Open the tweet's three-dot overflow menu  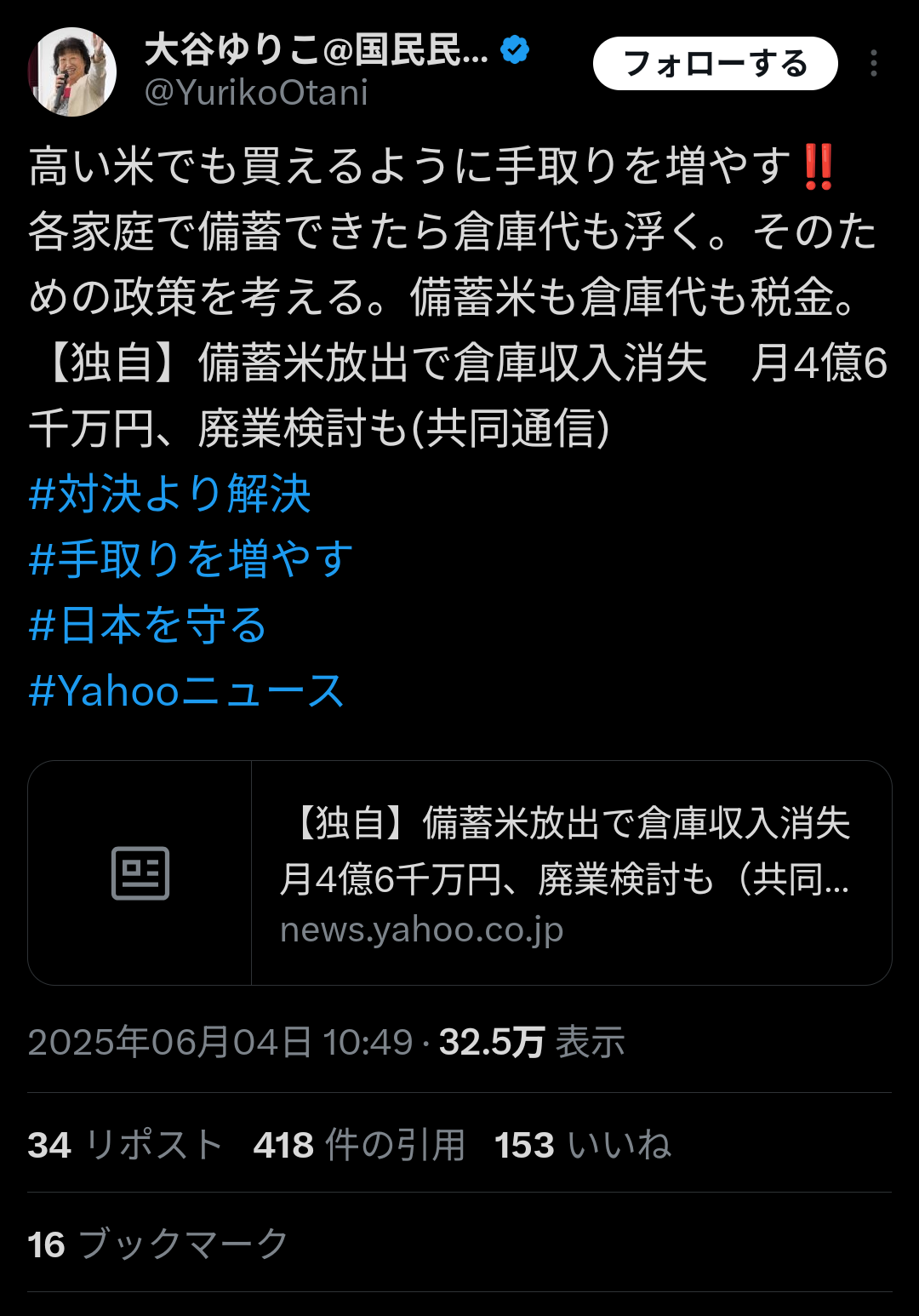point(873,64)
